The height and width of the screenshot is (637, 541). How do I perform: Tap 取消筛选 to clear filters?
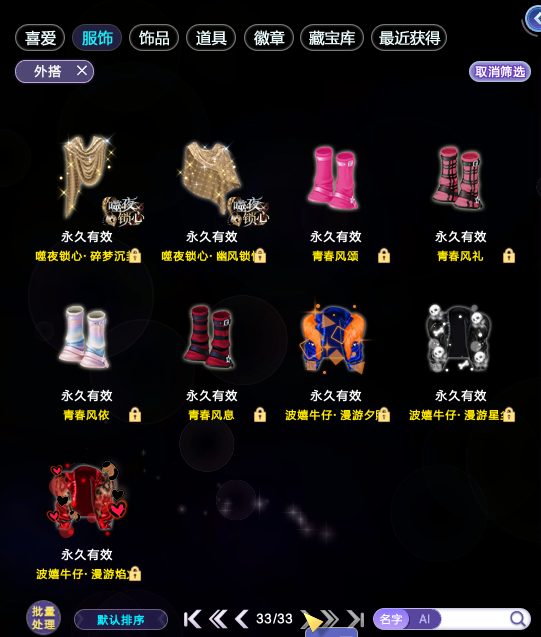(500, 72)
